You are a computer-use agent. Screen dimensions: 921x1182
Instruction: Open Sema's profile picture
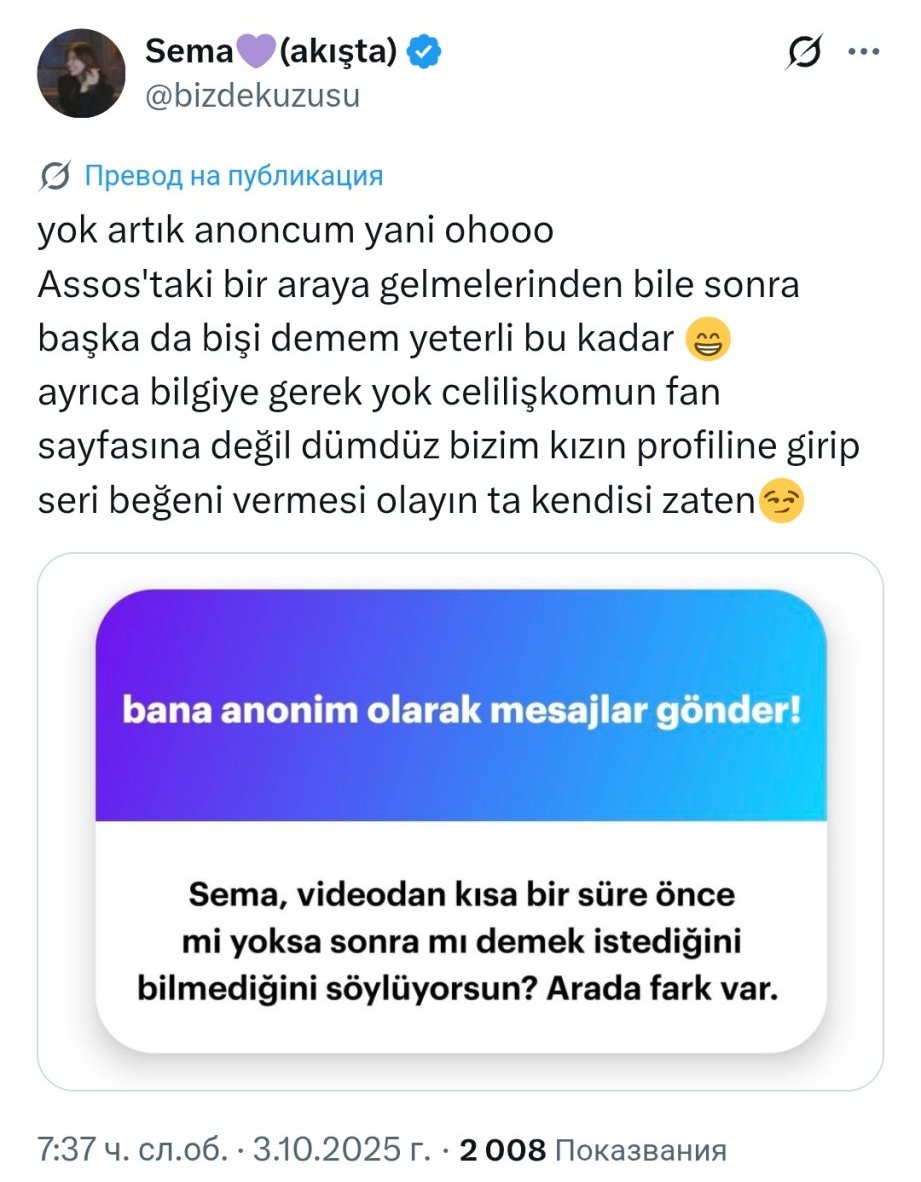pos(81,73)
